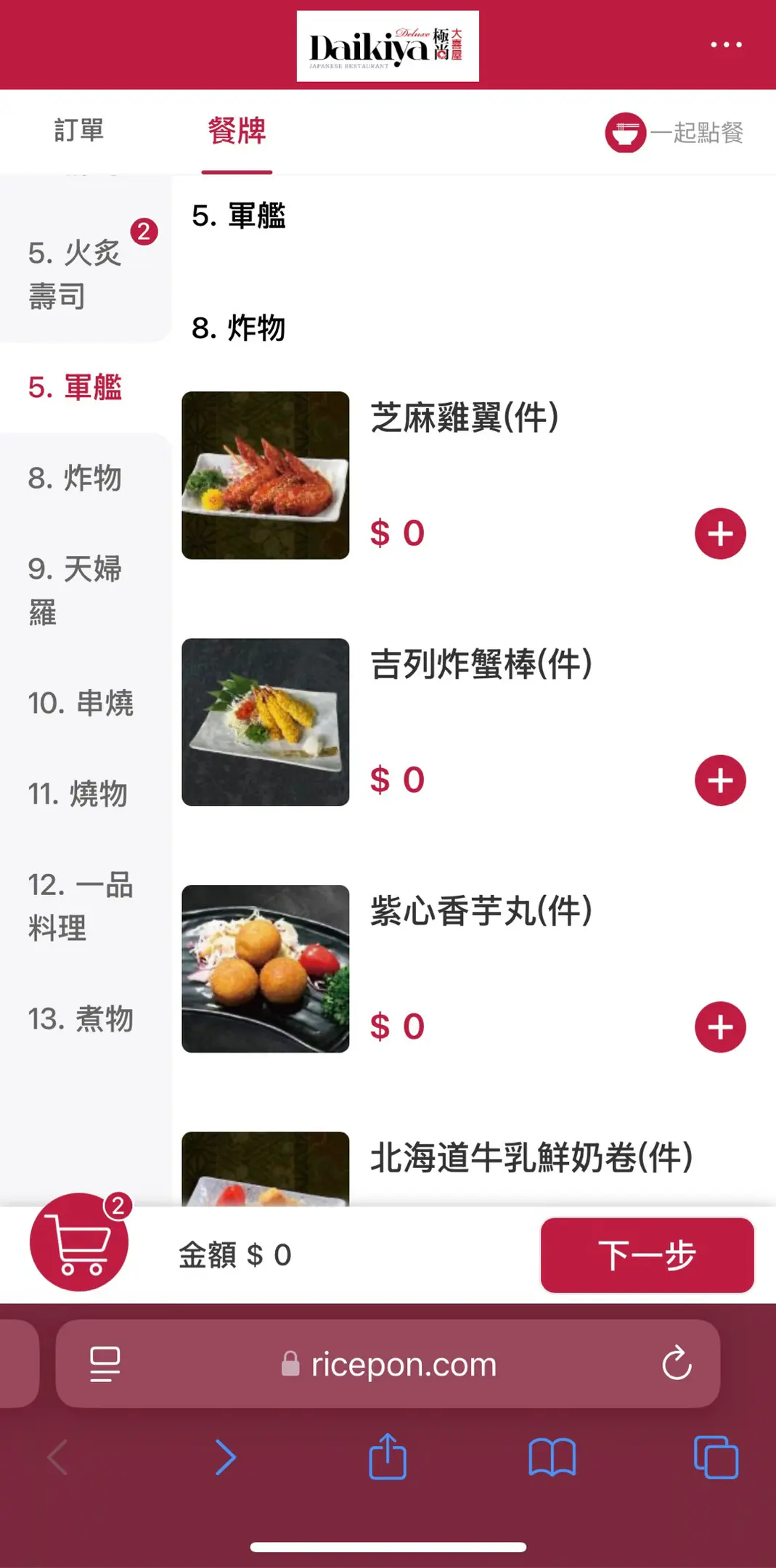776x1568 pixels.
Task: Open the browser share sheet
Action: (x=388, y=1457)
